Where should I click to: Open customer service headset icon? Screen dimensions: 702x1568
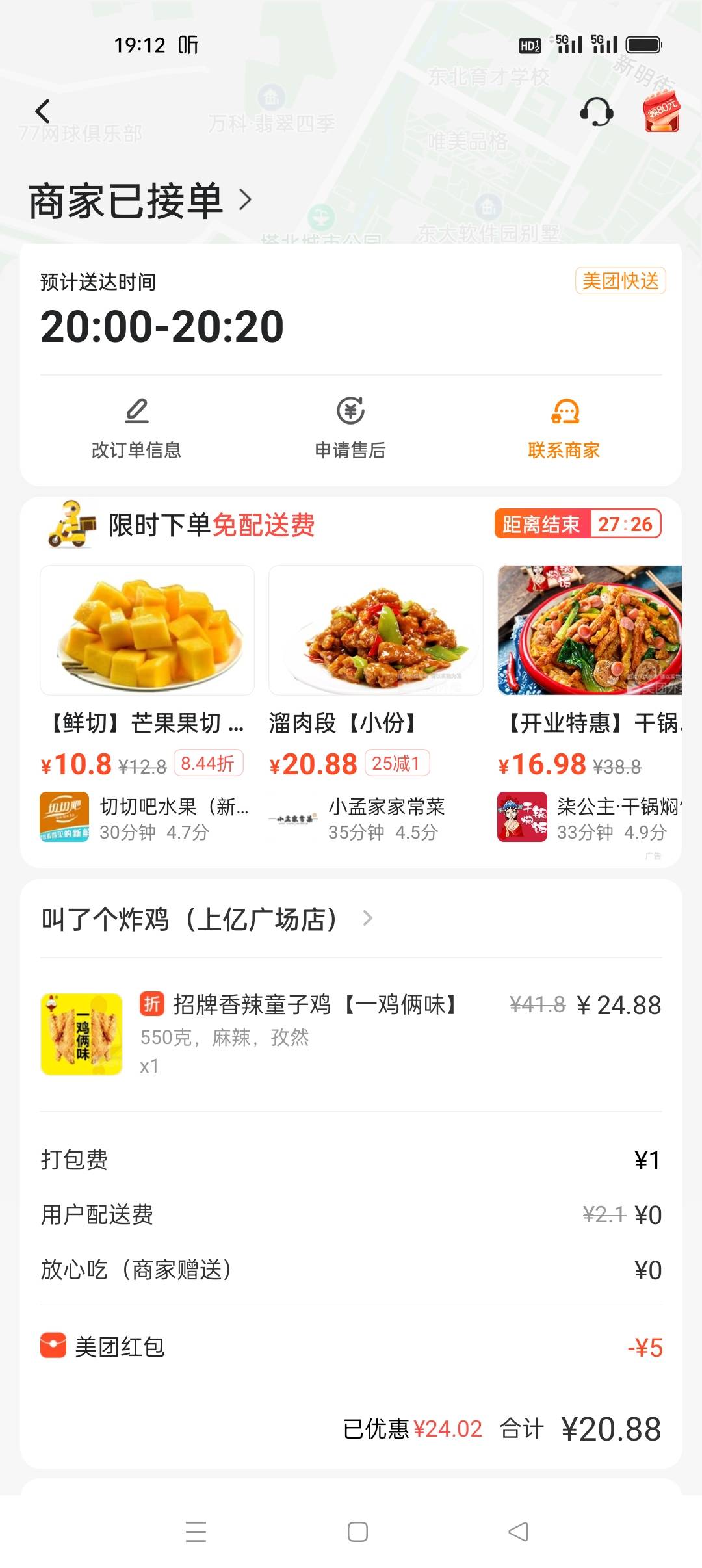(597, 112)
